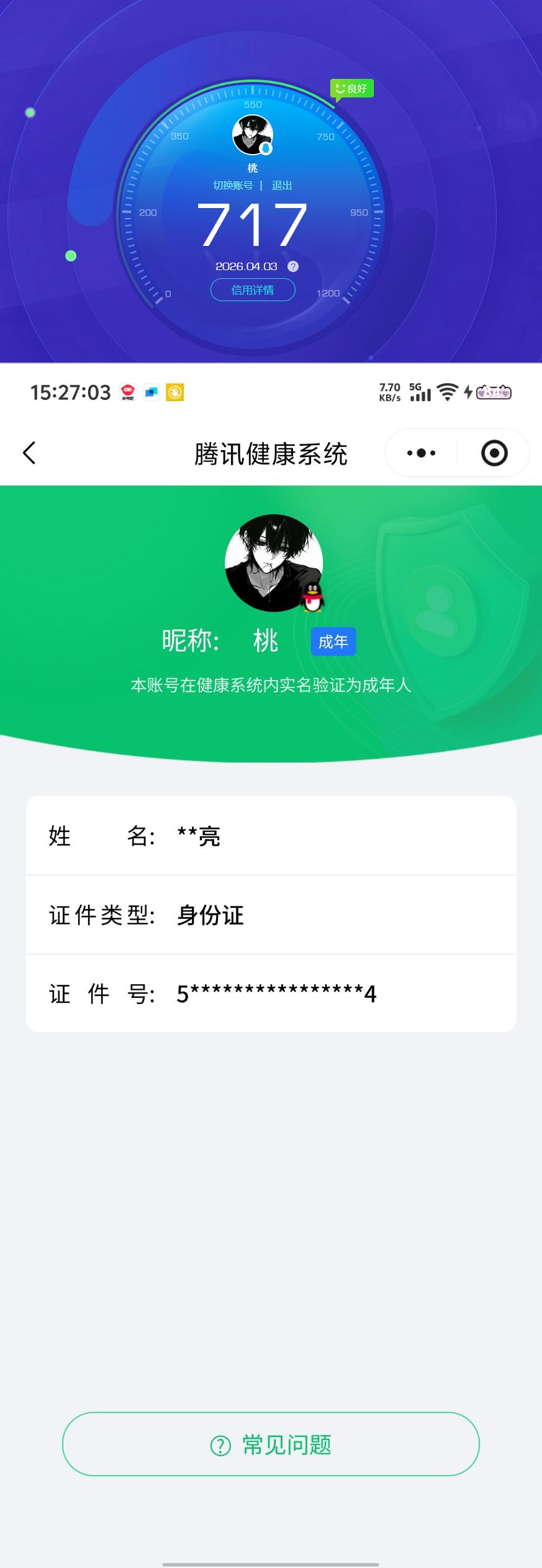Tap the profile avatar picture of 桃
Image resolution: width=542 pixels, height=1568 pixels.
[x=271, y=563]
